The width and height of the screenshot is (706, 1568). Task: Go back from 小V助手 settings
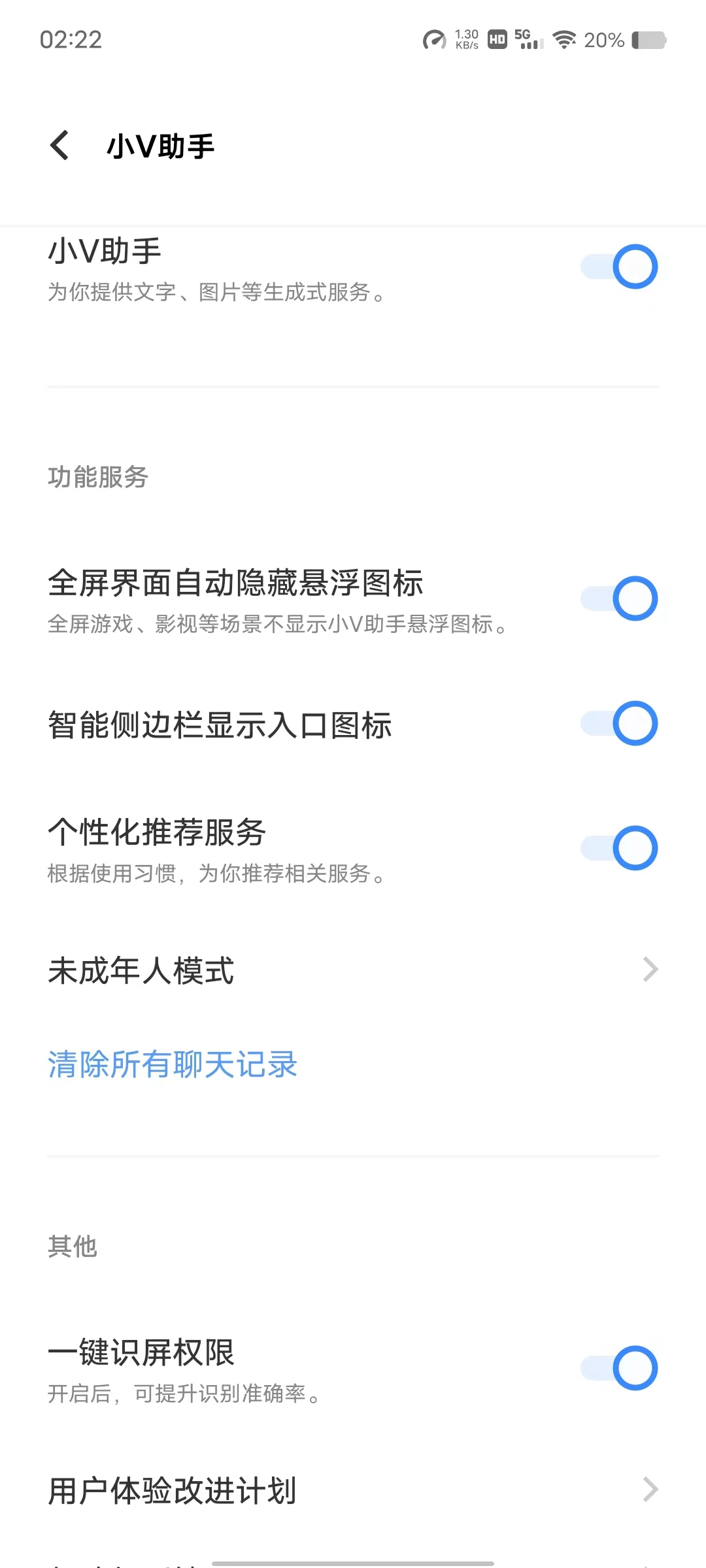pos(59,145)
